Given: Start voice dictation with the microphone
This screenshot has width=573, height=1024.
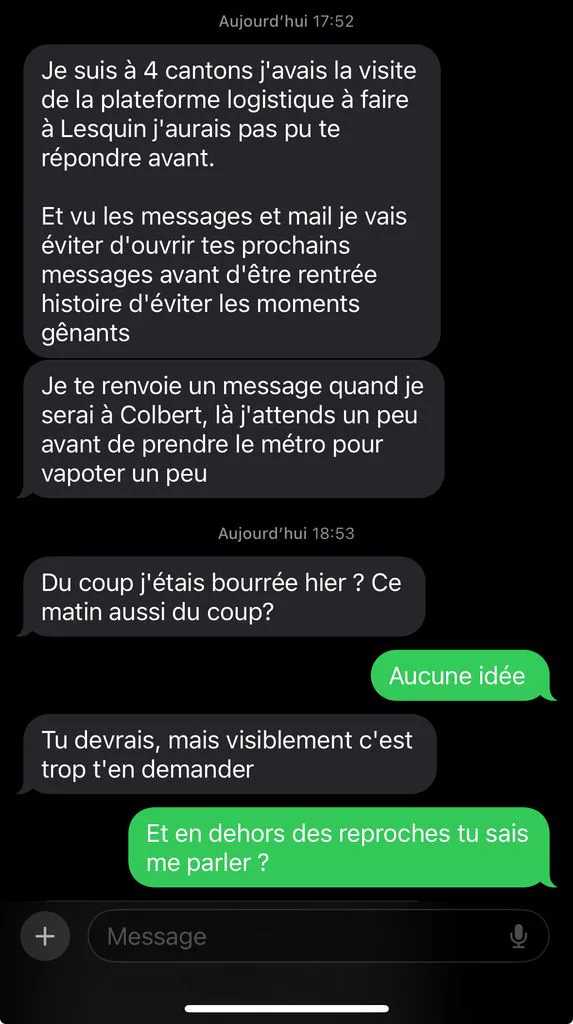Looking at the screenshot, I should (518, 936).
